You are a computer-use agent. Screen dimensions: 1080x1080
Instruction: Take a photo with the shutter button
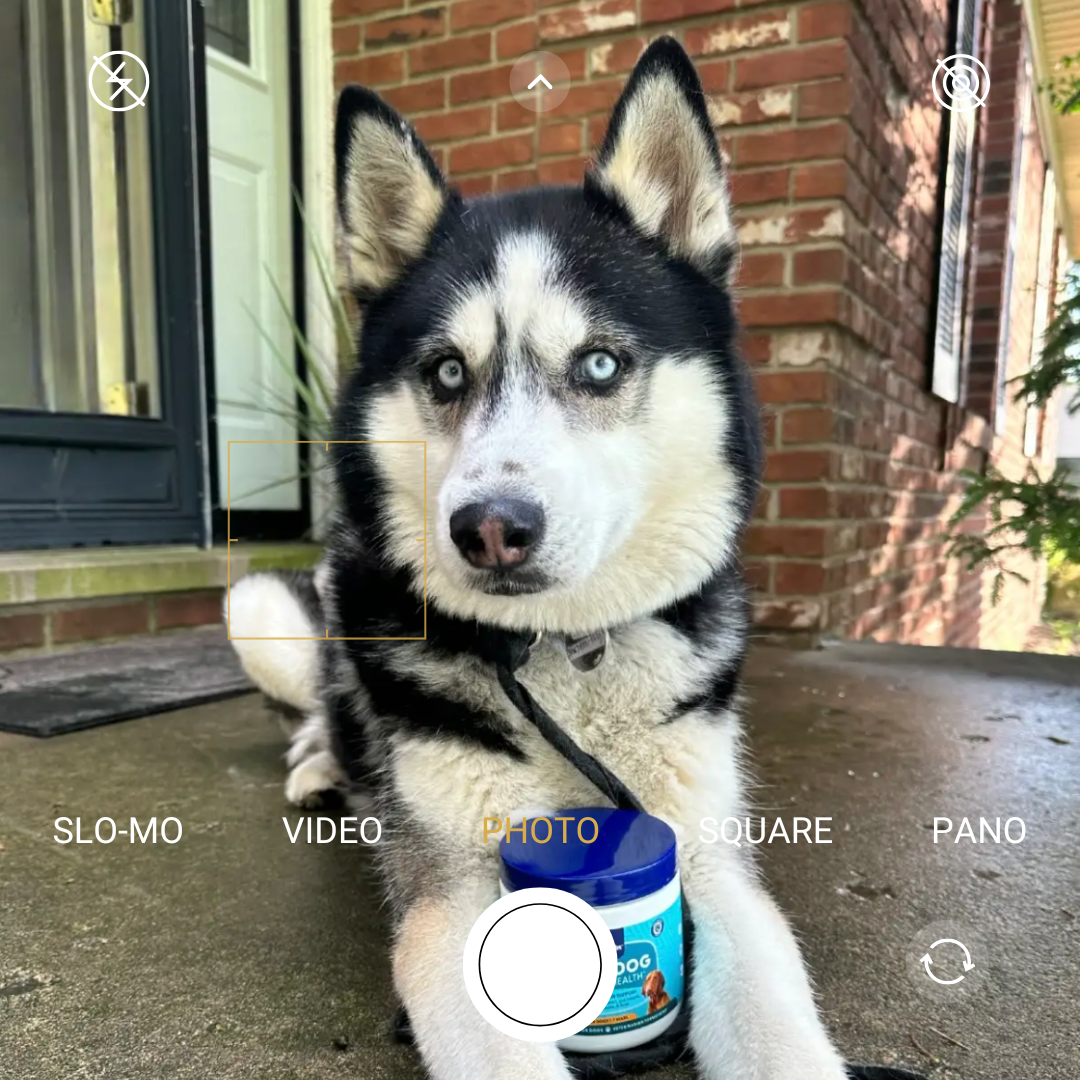point(540,965)
